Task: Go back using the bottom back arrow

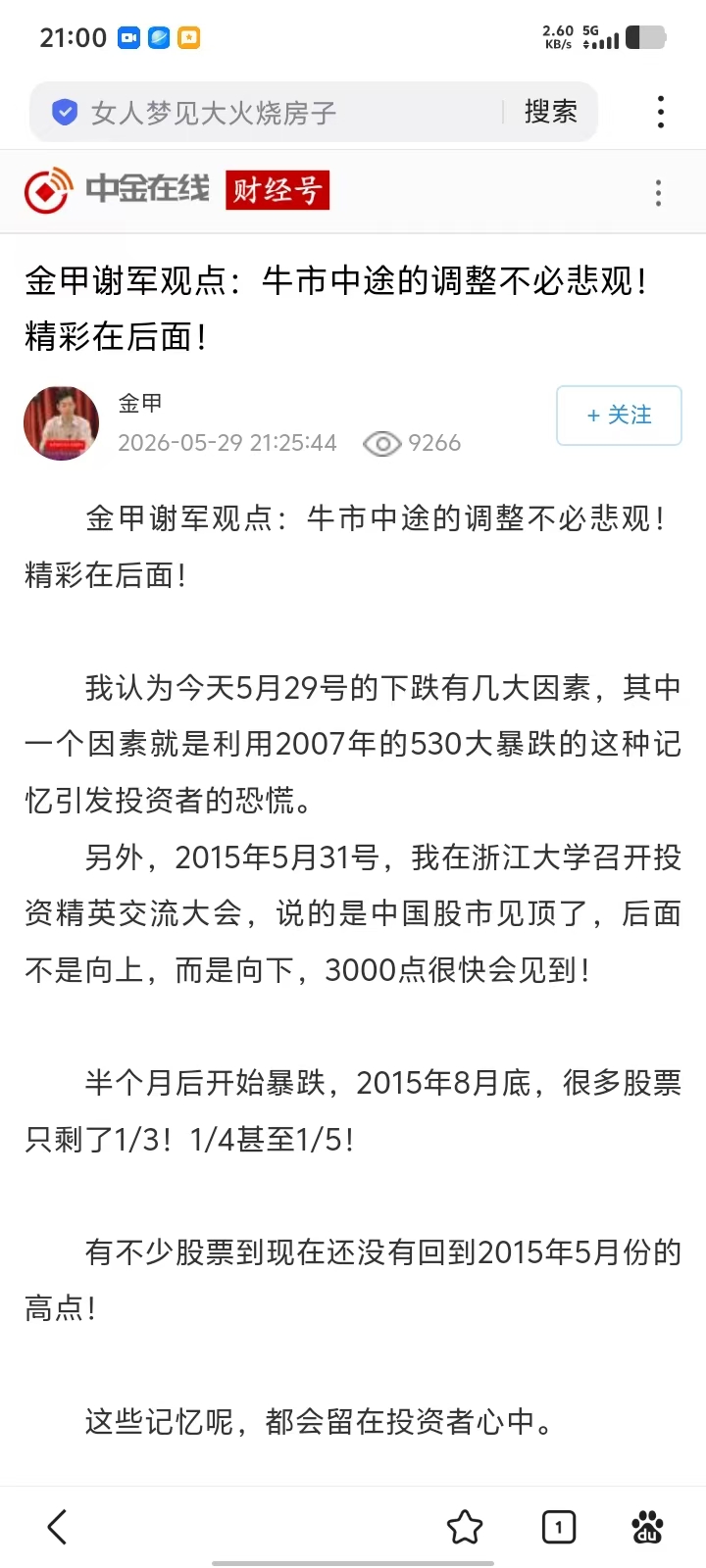Action: coord(58,1527)
